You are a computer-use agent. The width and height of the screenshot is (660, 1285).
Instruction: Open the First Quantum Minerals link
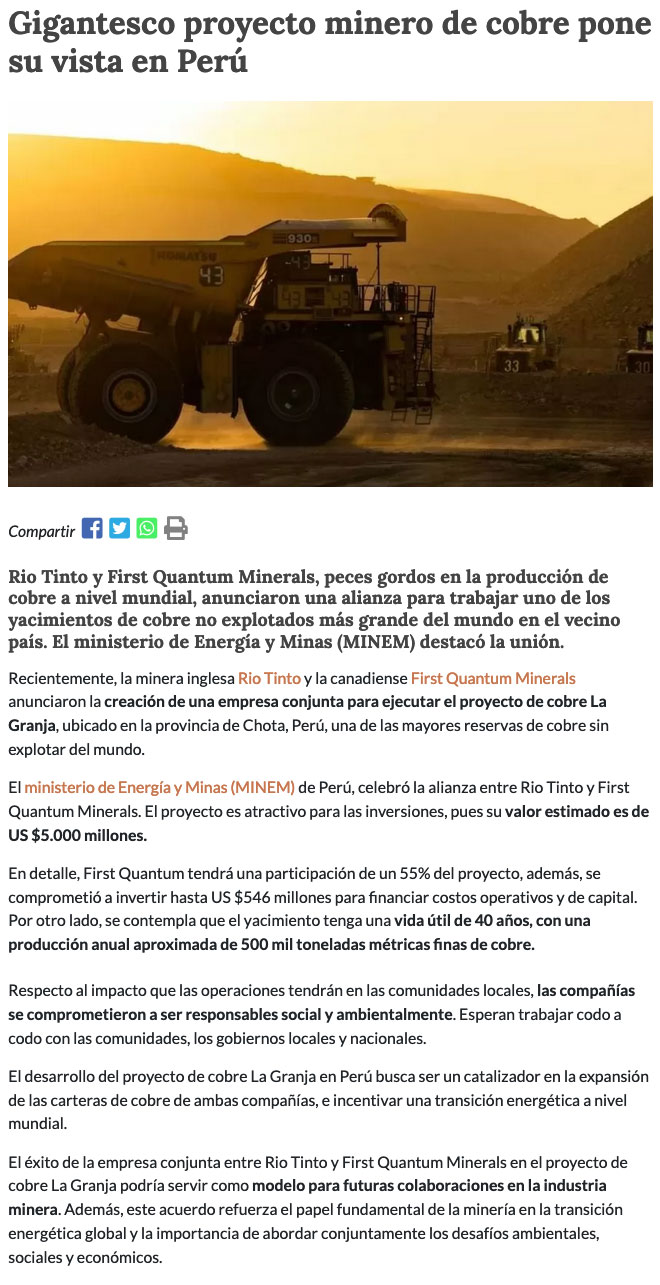493,679
